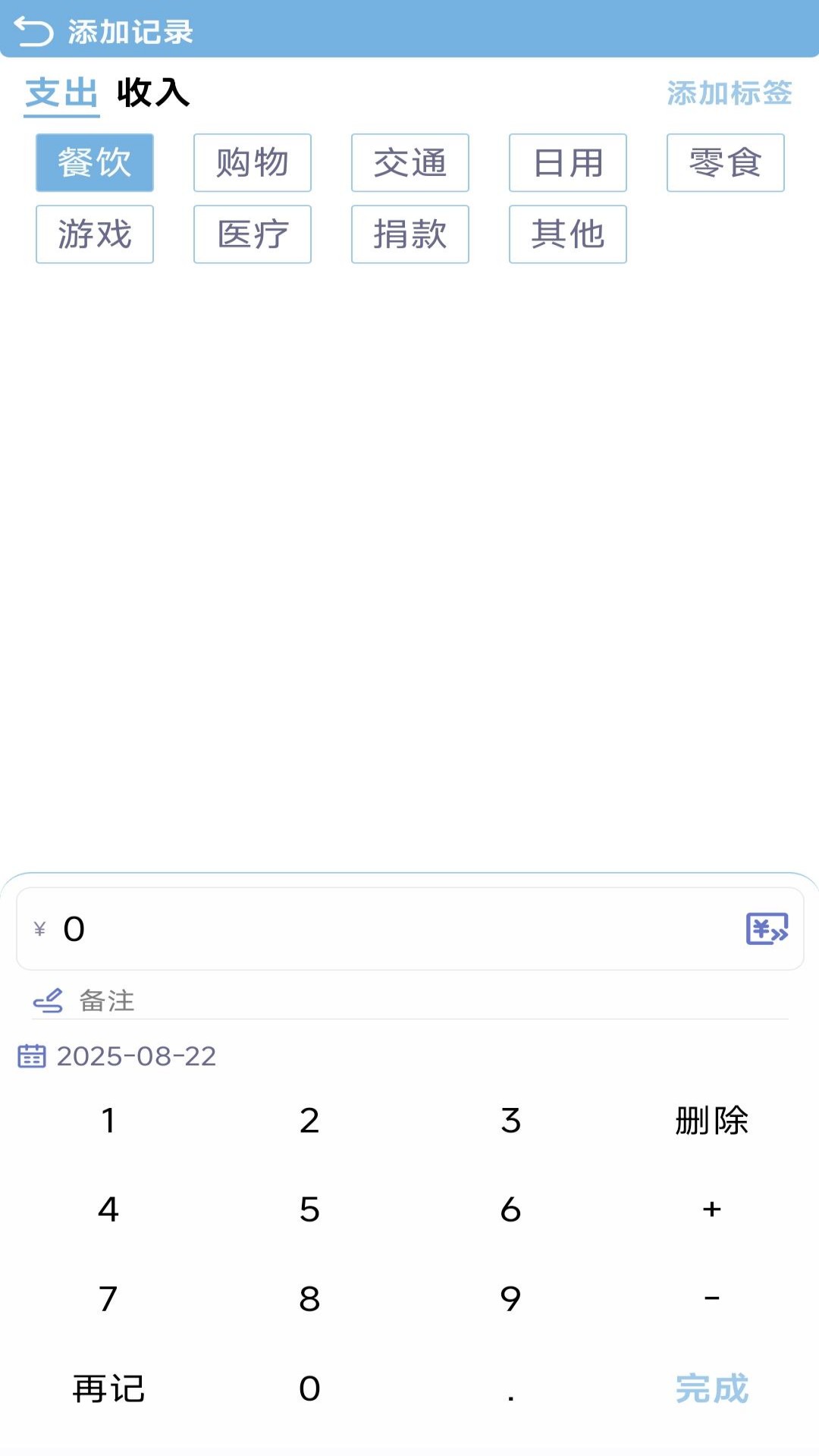Click the pen icon beside 备注
Image resolution: width=819 pixels, height=1456 pixels.
click(49, 999)
